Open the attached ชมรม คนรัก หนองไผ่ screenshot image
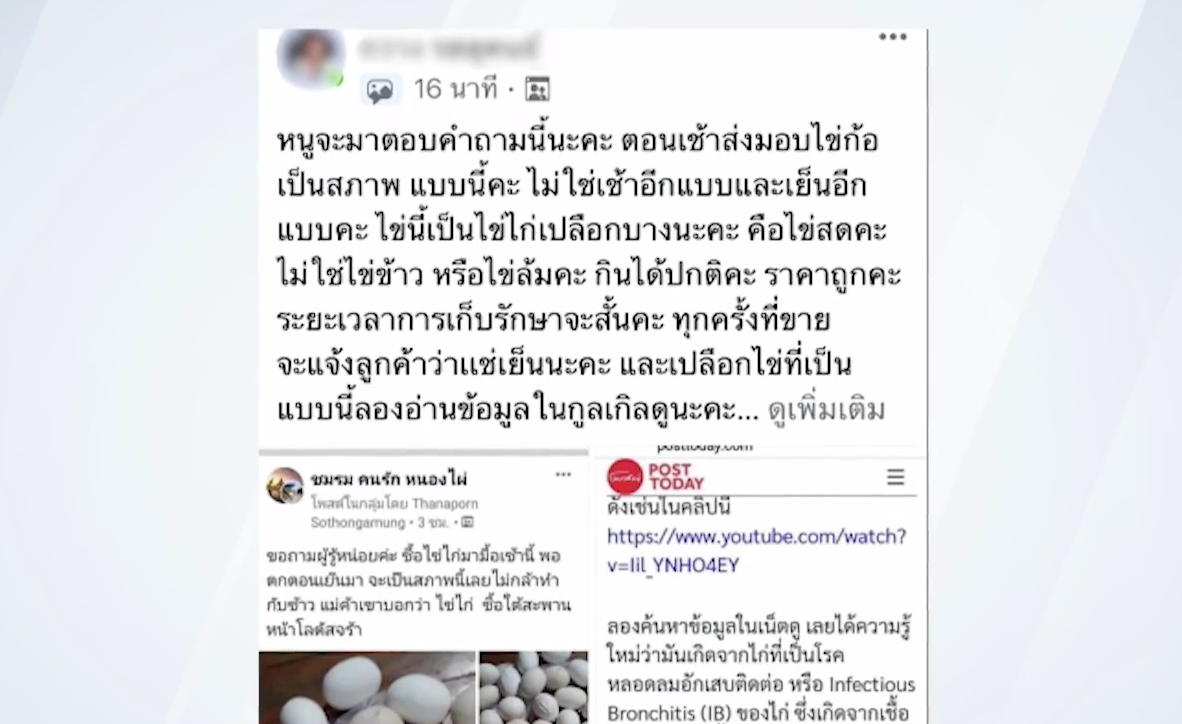Viewport: 1182px width, 724px height. pyautogui.click(x=426, y=590)
